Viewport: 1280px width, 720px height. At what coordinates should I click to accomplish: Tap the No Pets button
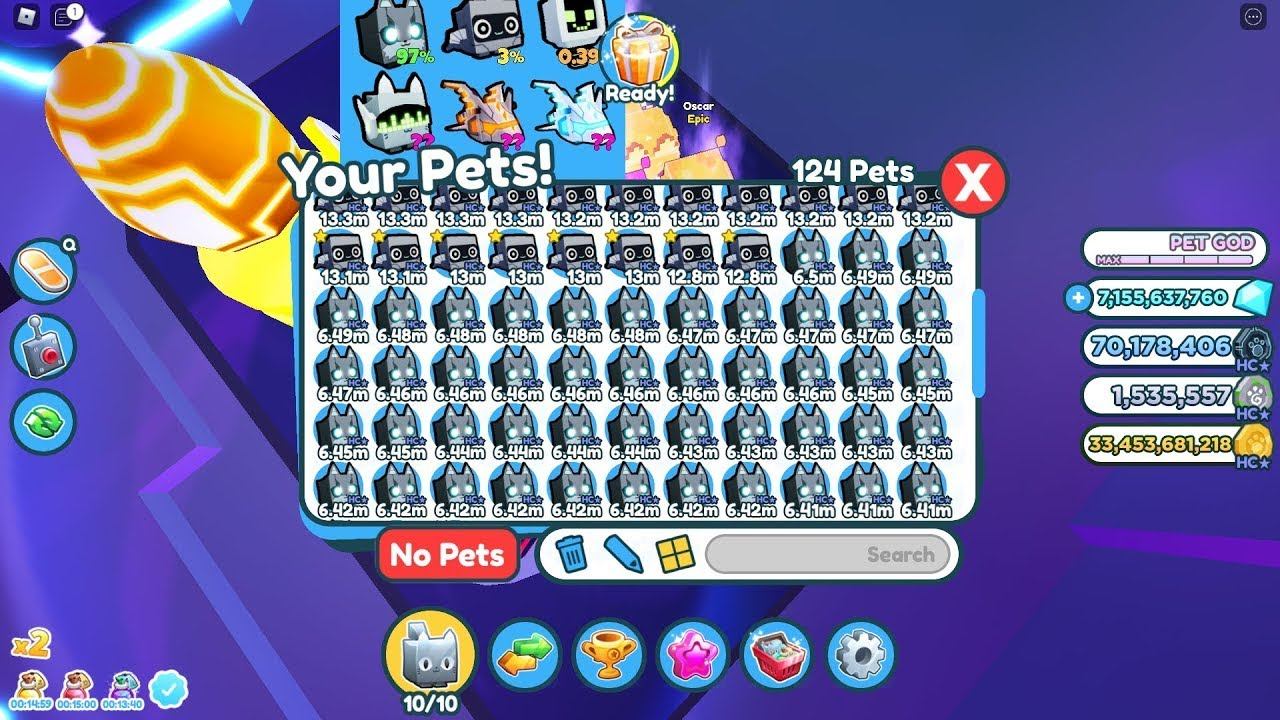(447, 555)
